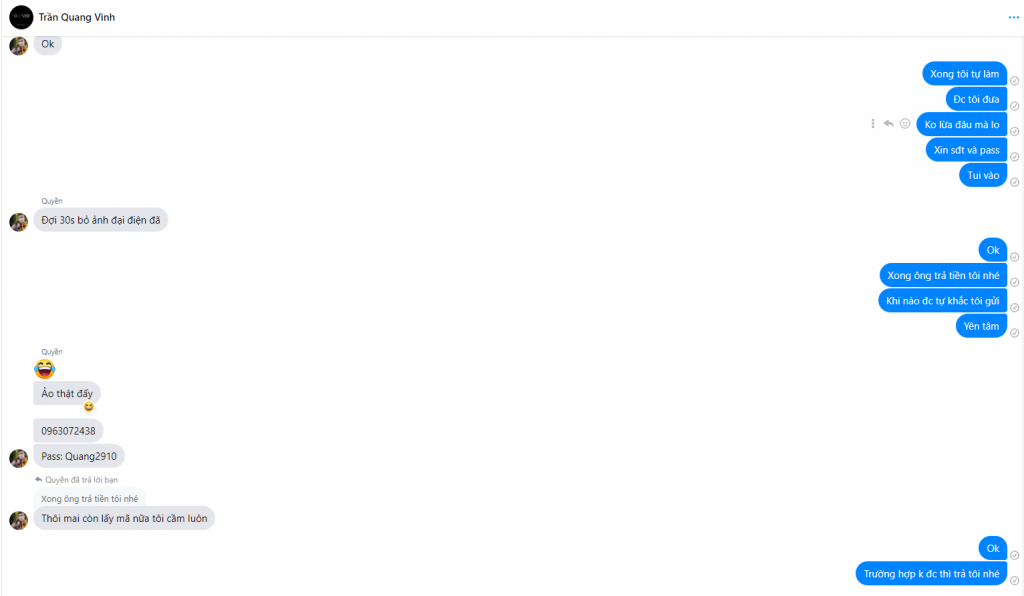Open Trần Quang Vinh's profile from header
The height and width of the screenshot is (596, 1024).
click(x=76, y=17)
